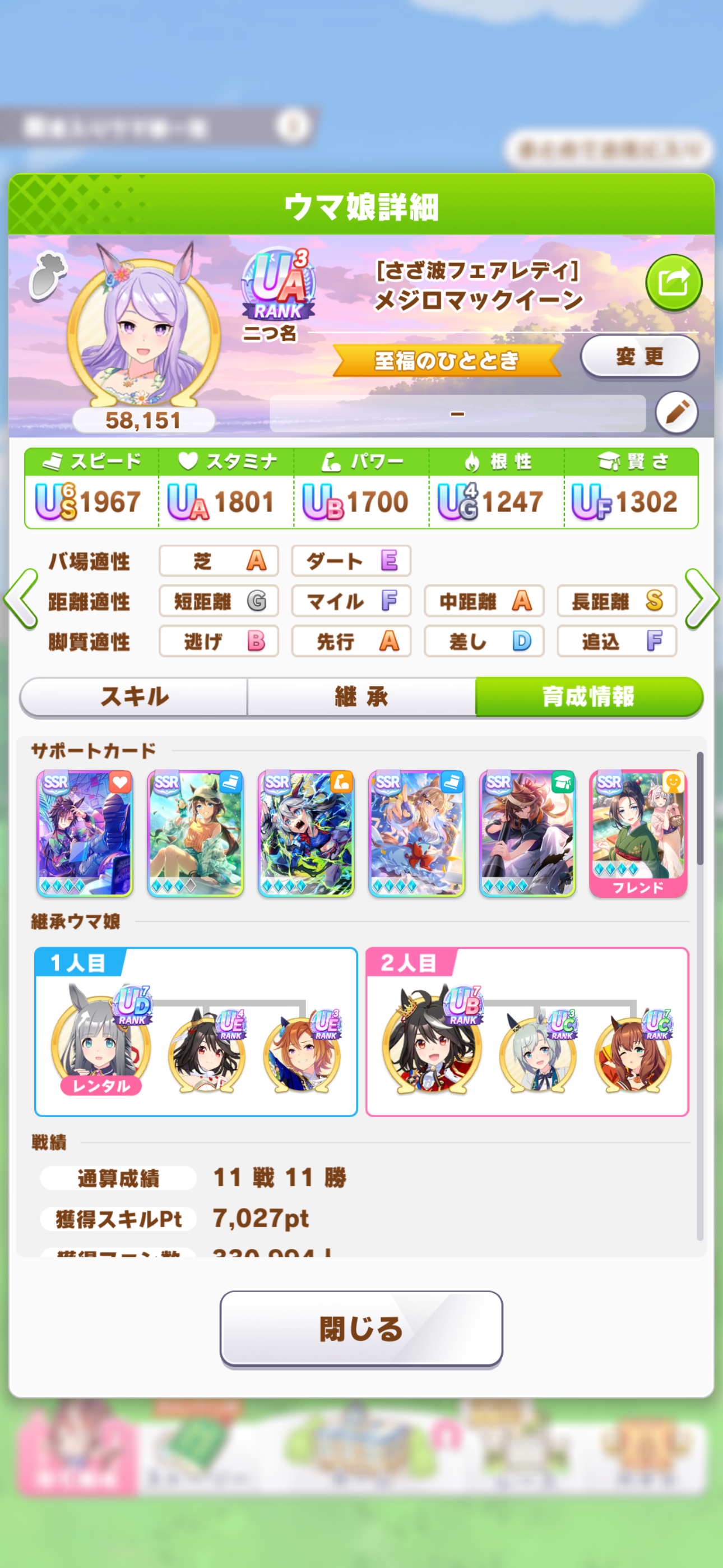Image resolution: width=723 pixels, height=1568 pixels.
Task: Open the フレンド support card
Action: tap(637, 833)
